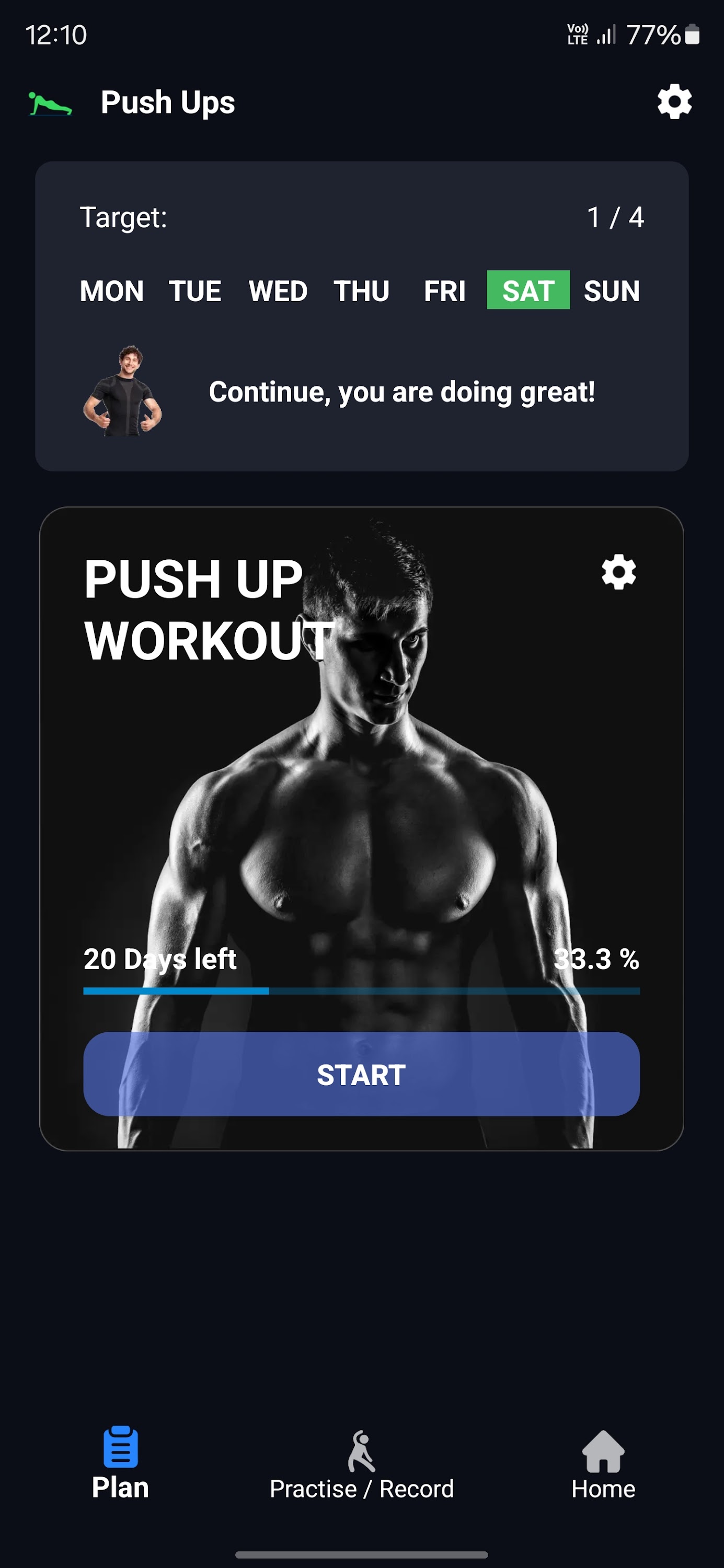The height and width of the screenshot is (1568, 724).
Task: Open the app settings gear
Action: pos(673,101)
